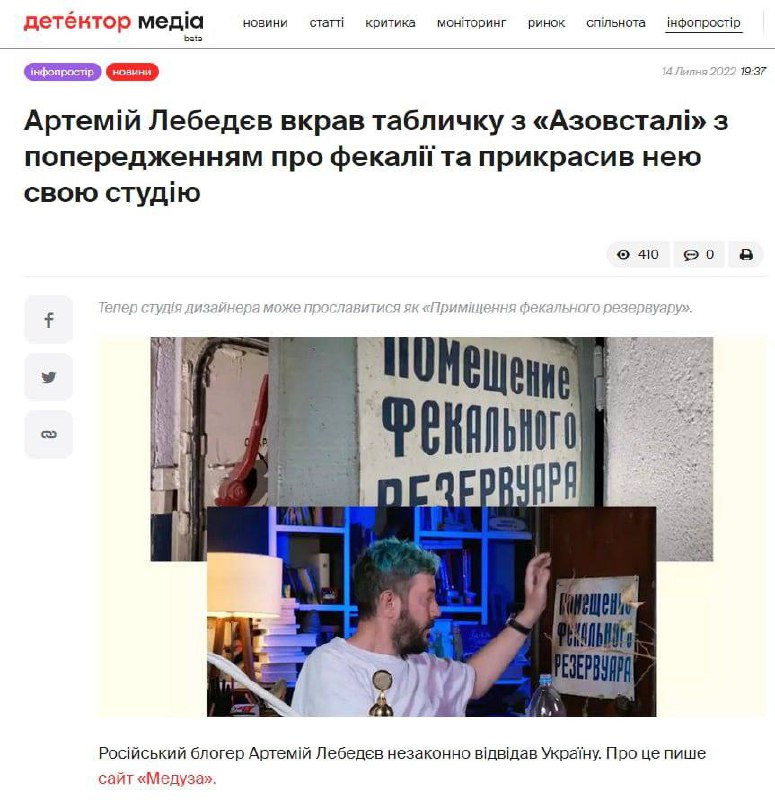Open the моніторинг section

pos(471,23)
